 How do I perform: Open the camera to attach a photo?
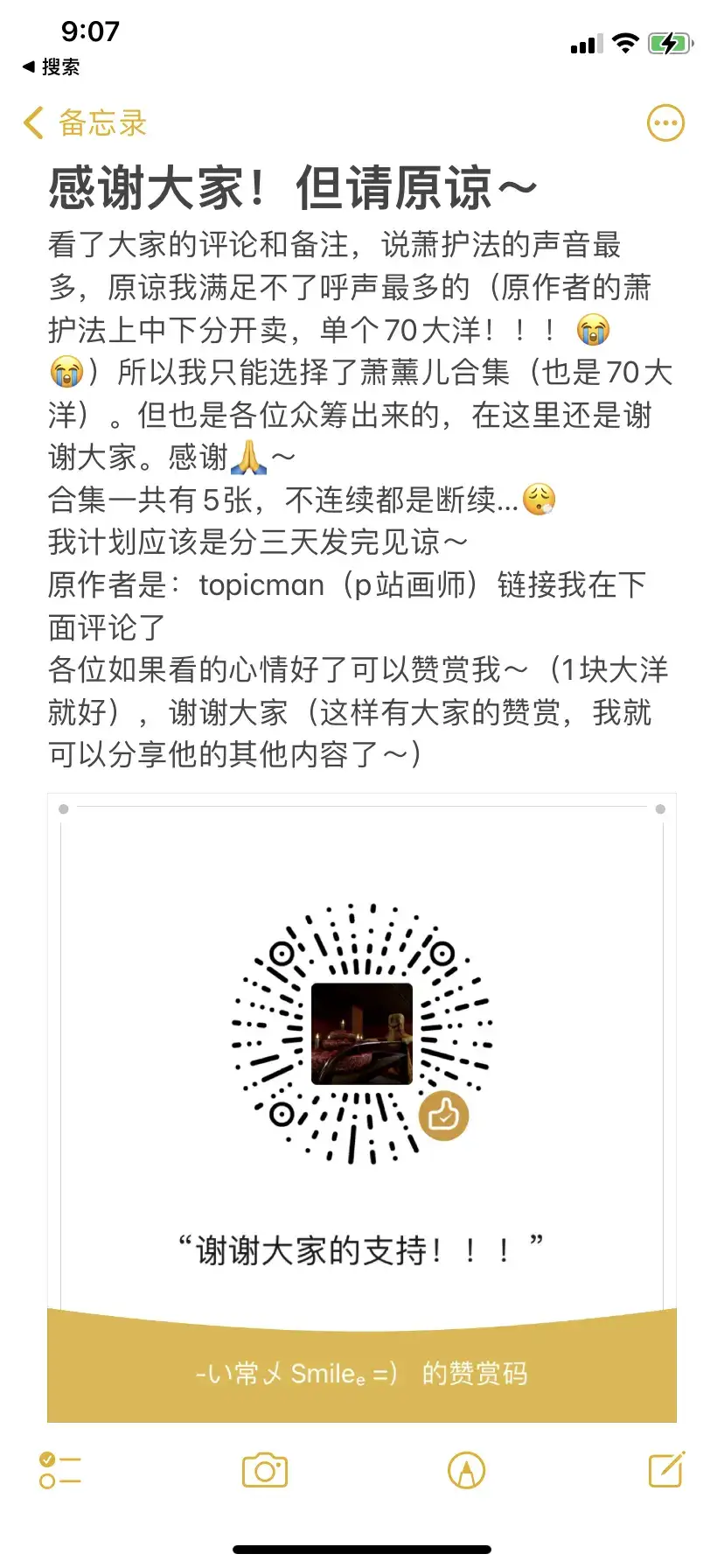[264, 1471]
